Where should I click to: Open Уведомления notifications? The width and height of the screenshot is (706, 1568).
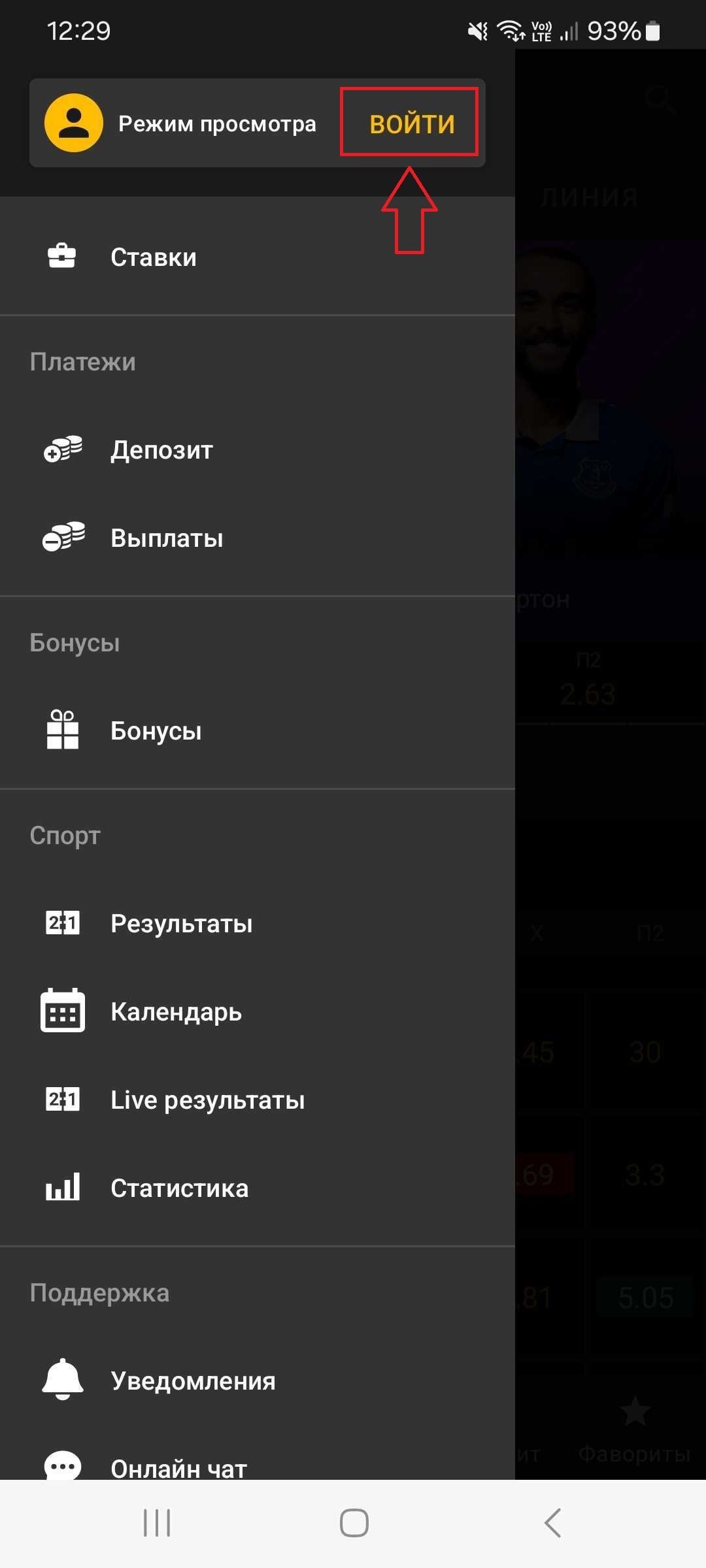pos(193,1381)
